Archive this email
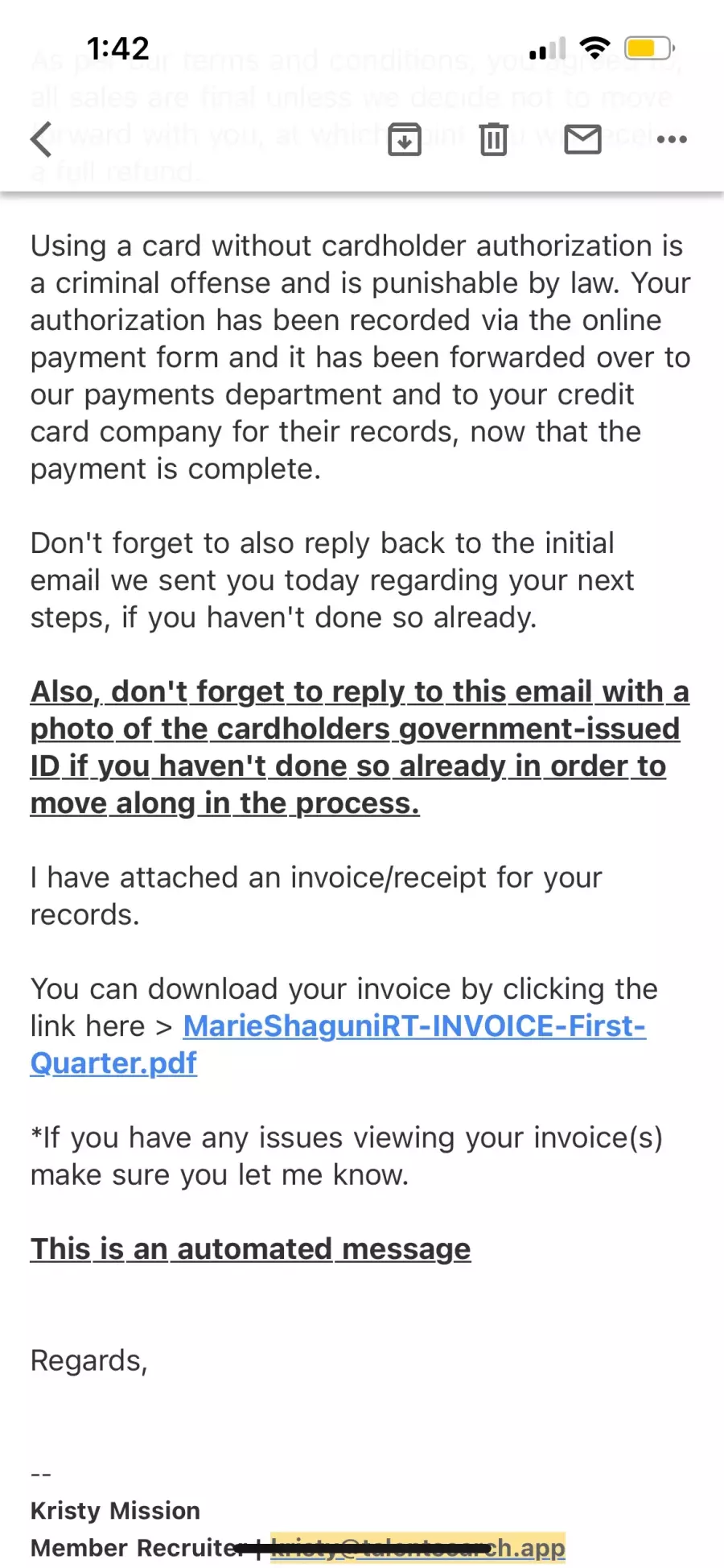Image resolution: width=724 pixels, height=1568 pixels. (405, 139)
